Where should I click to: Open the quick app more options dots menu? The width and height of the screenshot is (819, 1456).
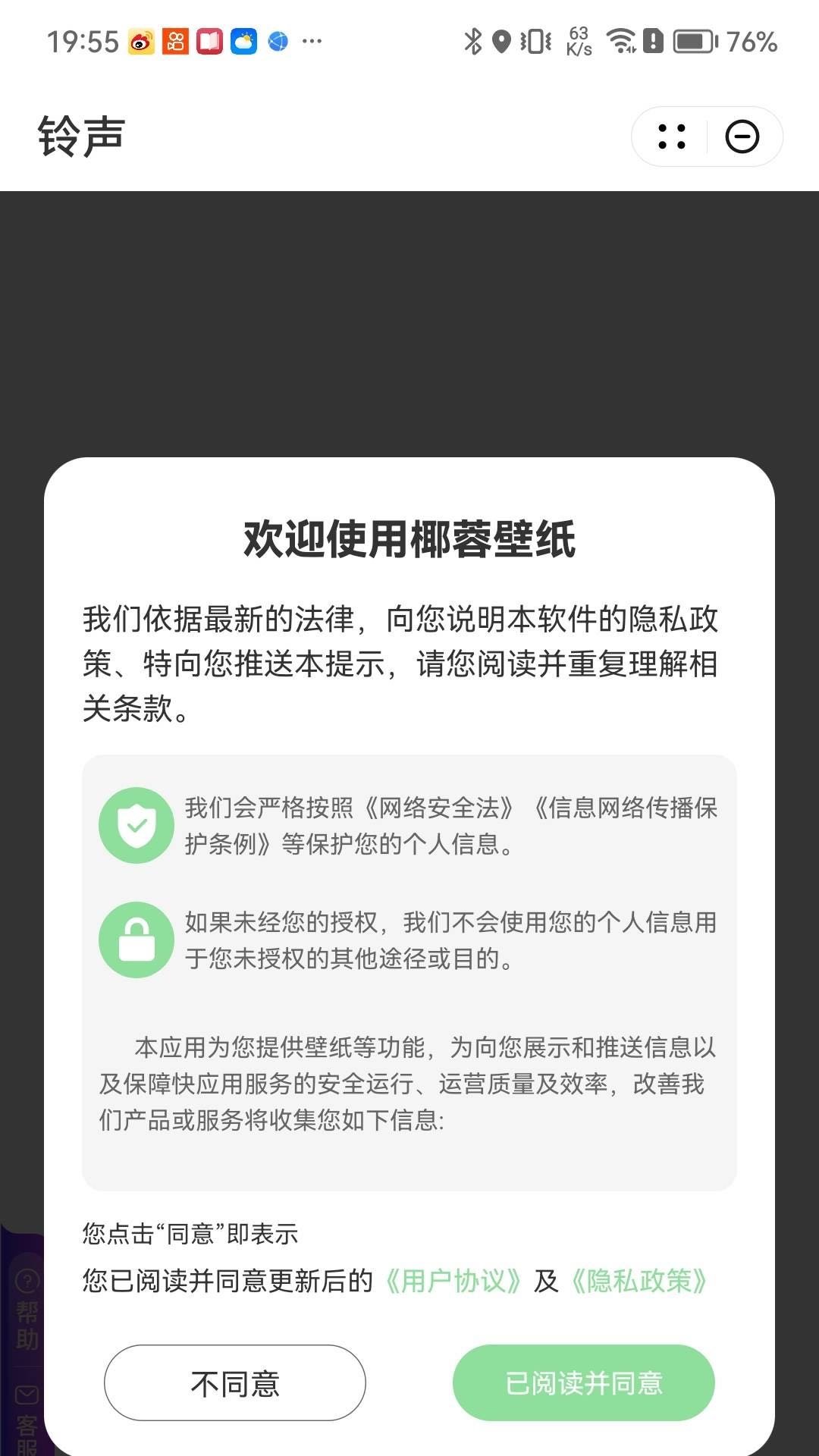tap(670, 136)
